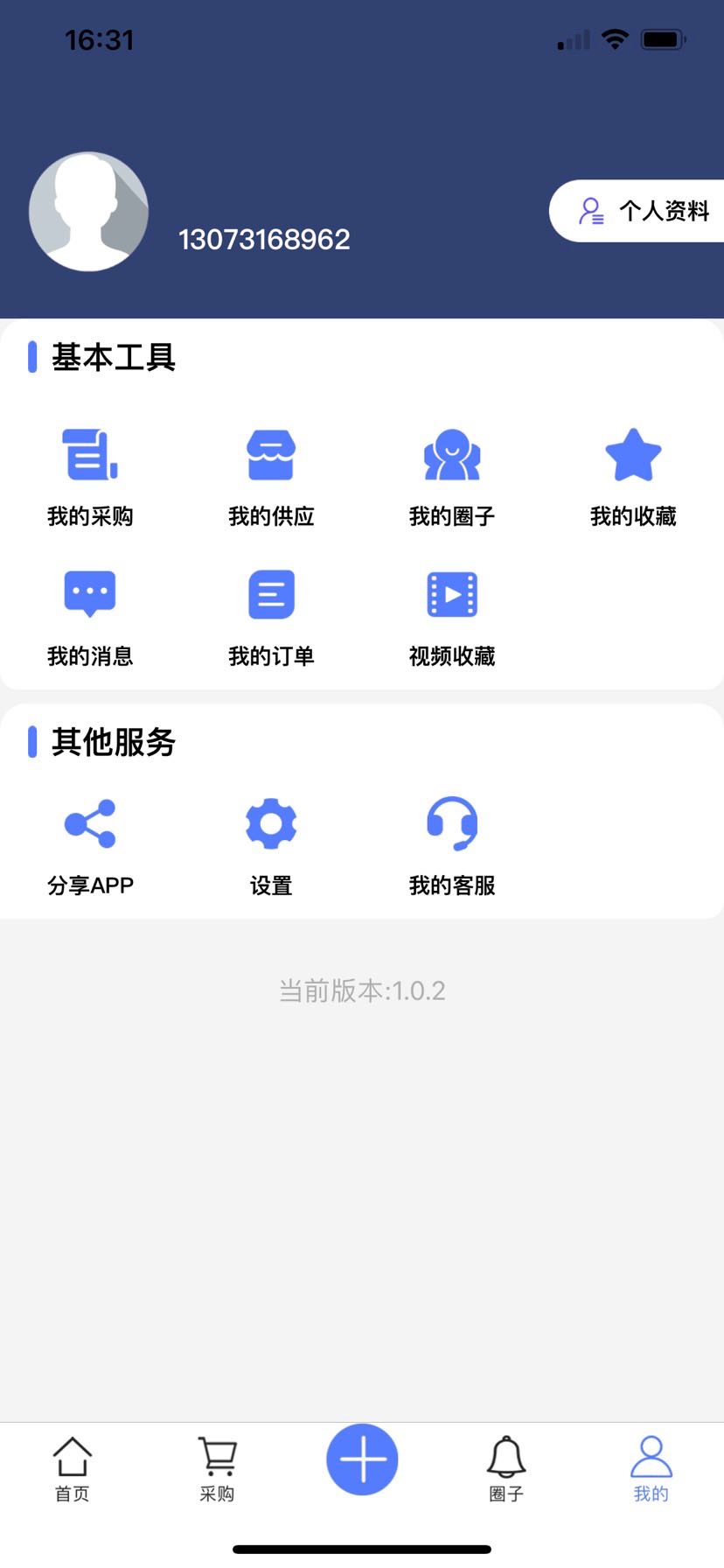Open 我的采购
The width and height of the screenshot is (724, 1568).
90,477
